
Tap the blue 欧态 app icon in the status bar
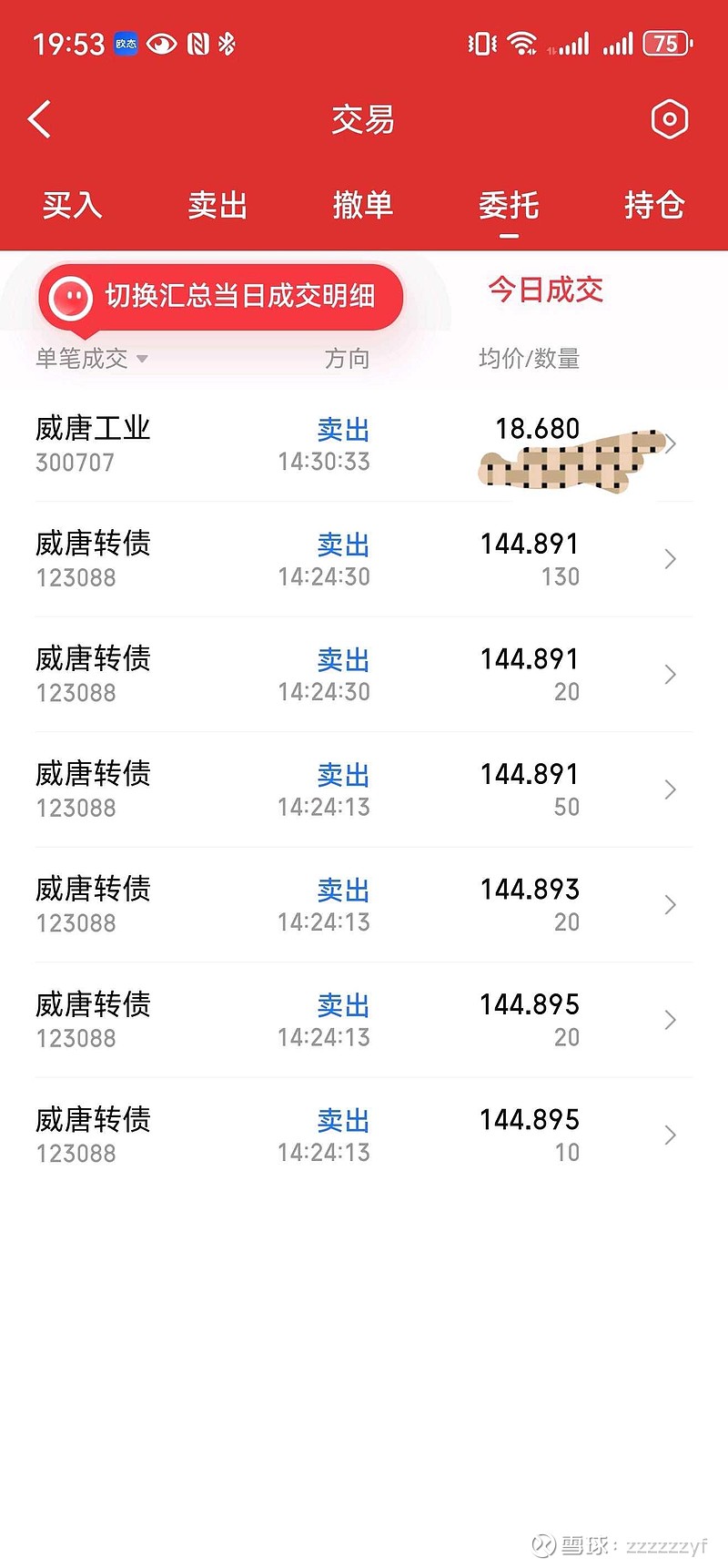125,42
